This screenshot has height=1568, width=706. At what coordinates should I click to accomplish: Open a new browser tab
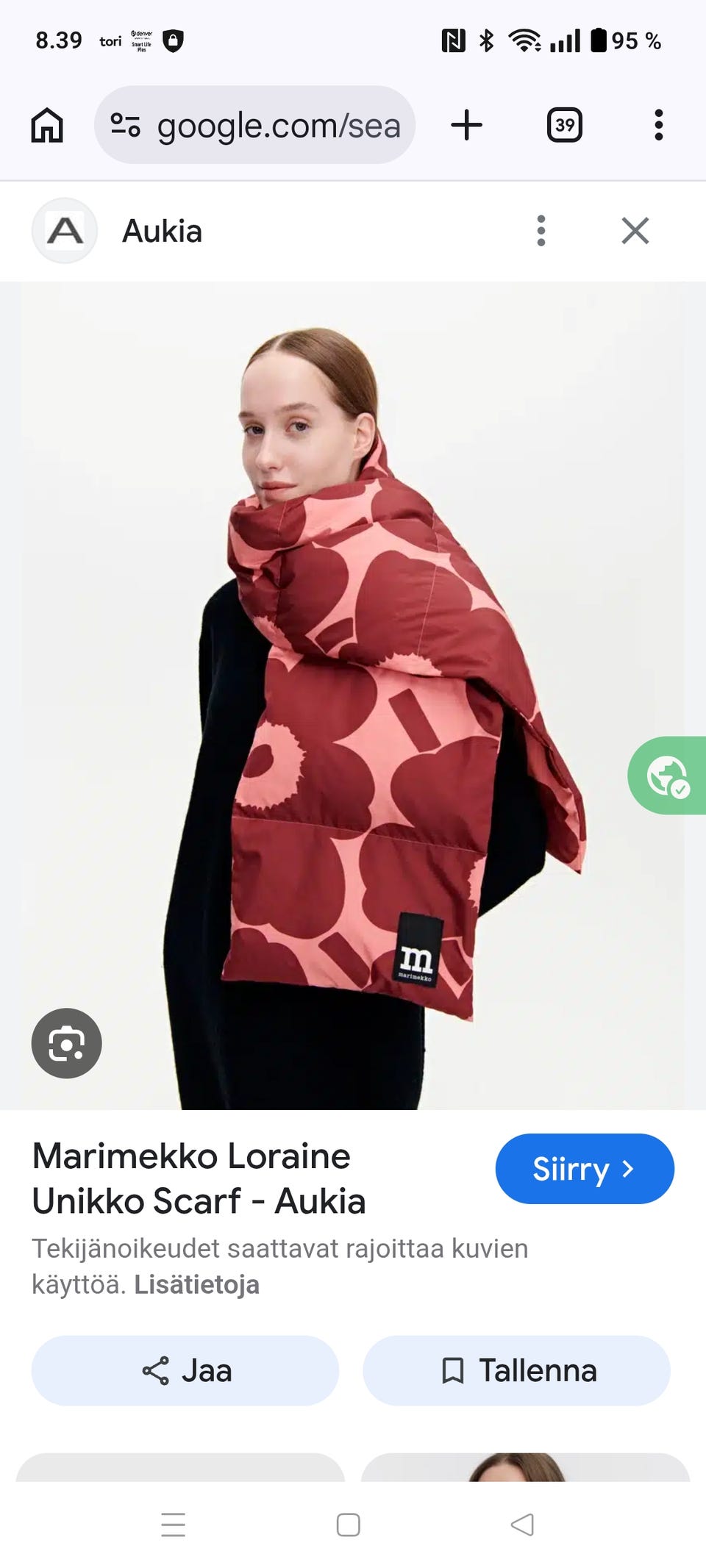point(466,125)
